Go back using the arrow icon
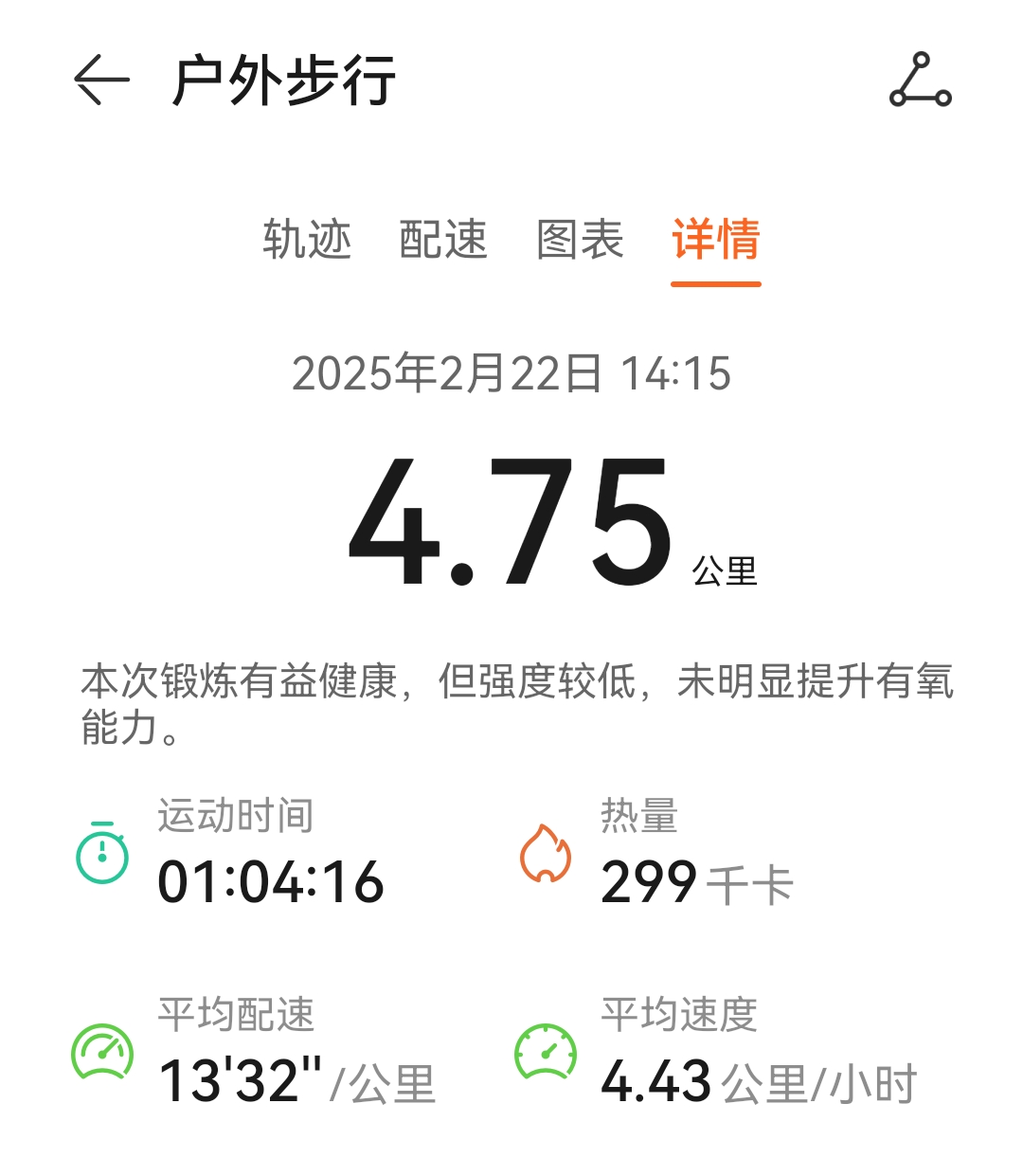This screenshot has height=1176, width=1023. coord(101,80)
